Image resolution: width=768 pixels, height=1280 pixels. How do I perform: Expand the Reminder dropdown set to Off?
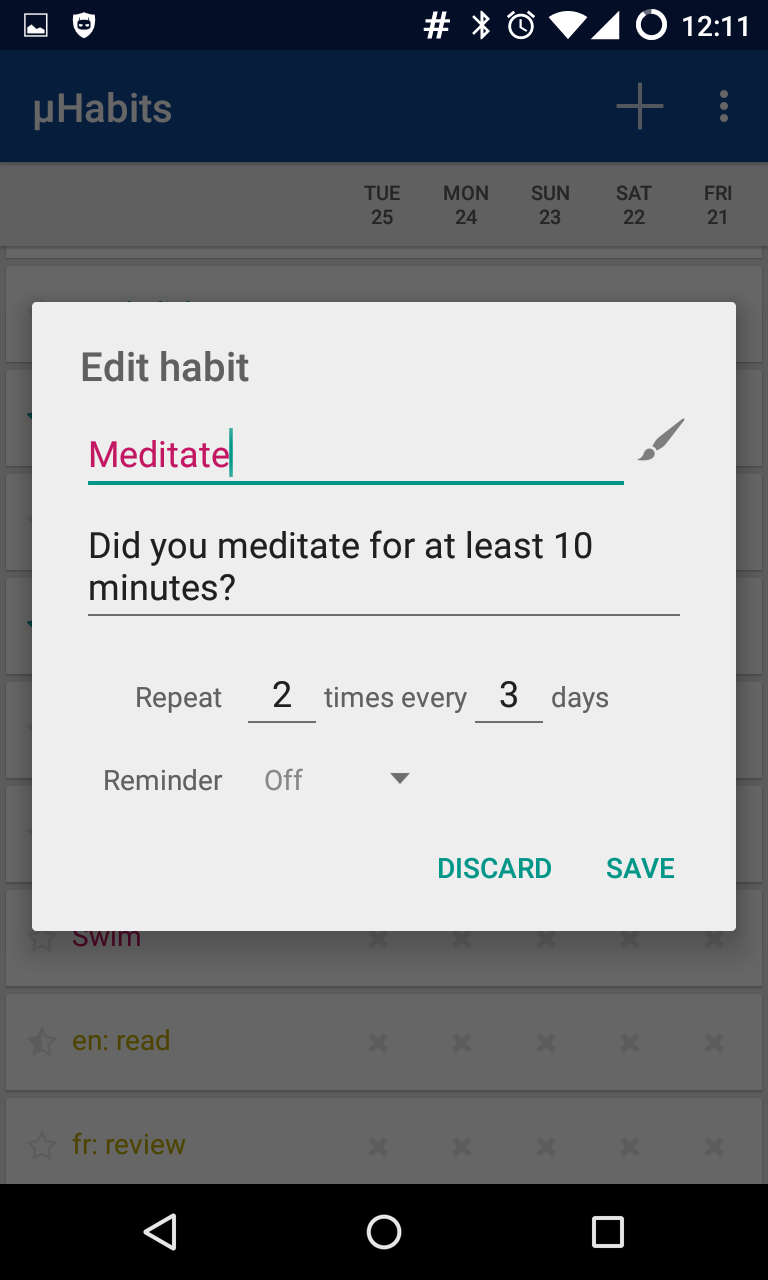point(337,780)
